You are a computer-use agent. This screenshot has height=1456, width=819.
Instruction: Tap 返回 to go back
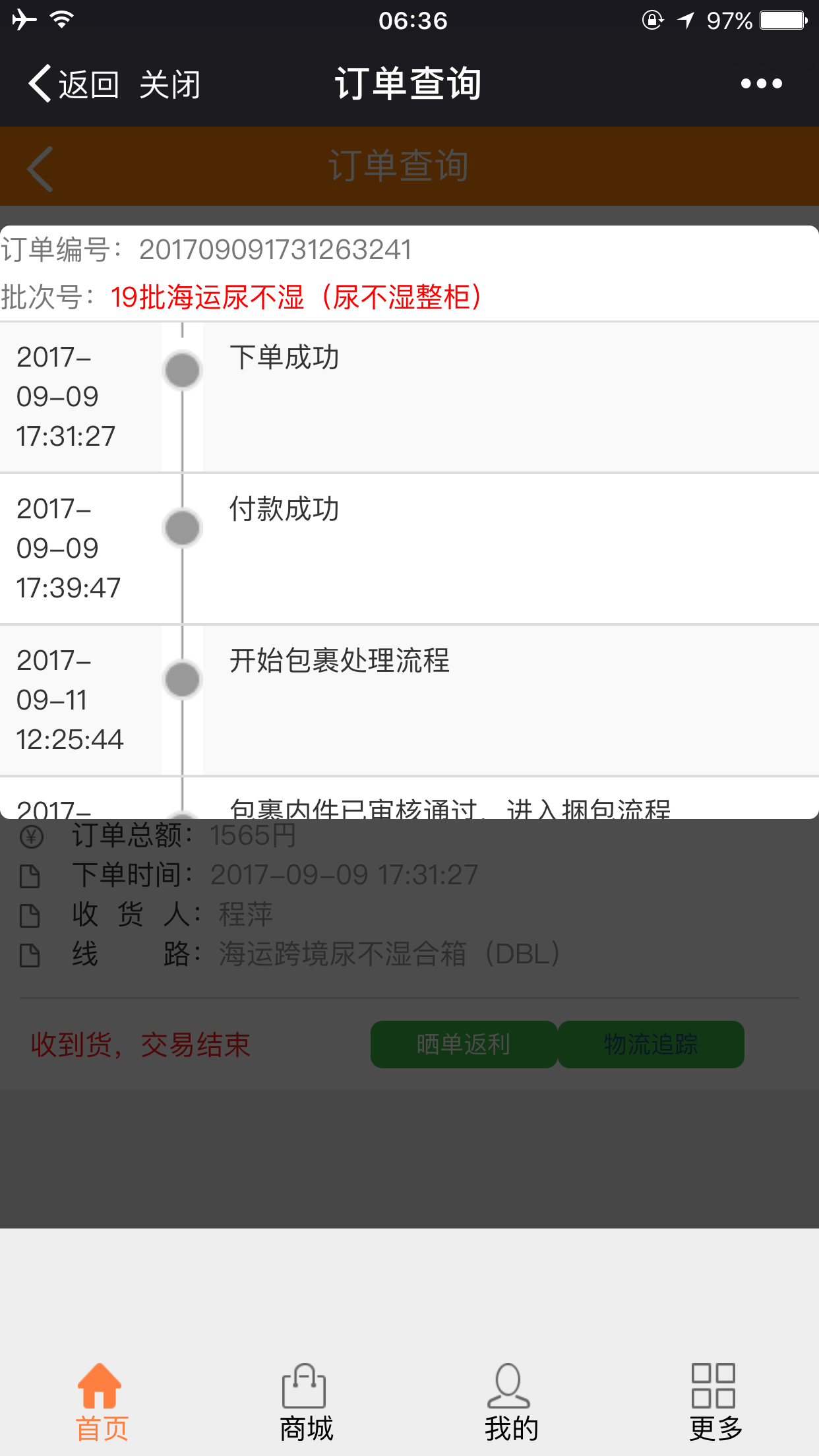point(73,84)
